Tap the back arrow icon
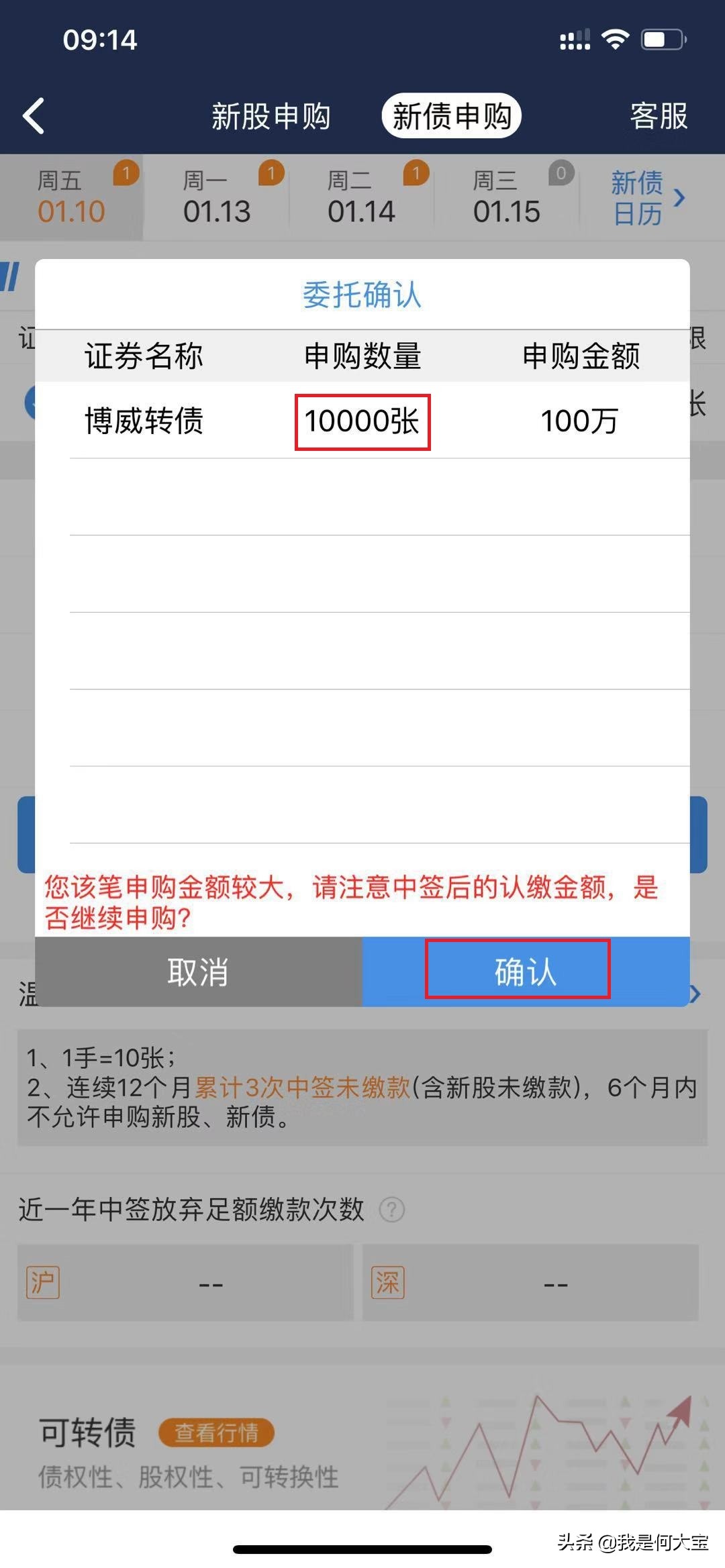Viewport: 725px width, 1568px height. pyautogui.click(x=34, y=115)
